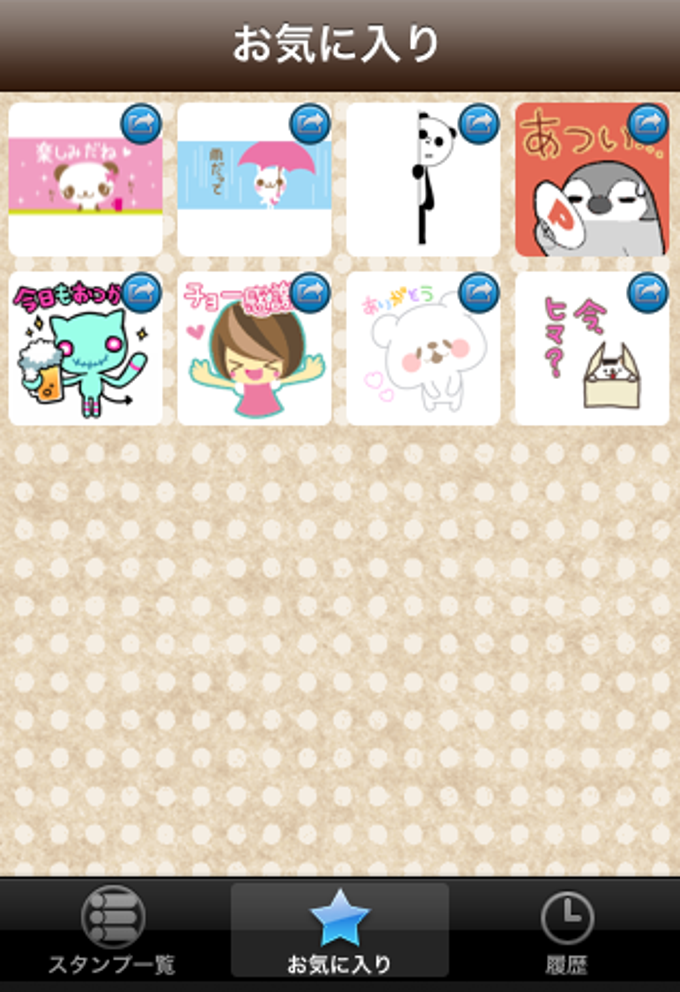Go to the 履歴 history tab

pyautogui.click(x=566, y=932)
